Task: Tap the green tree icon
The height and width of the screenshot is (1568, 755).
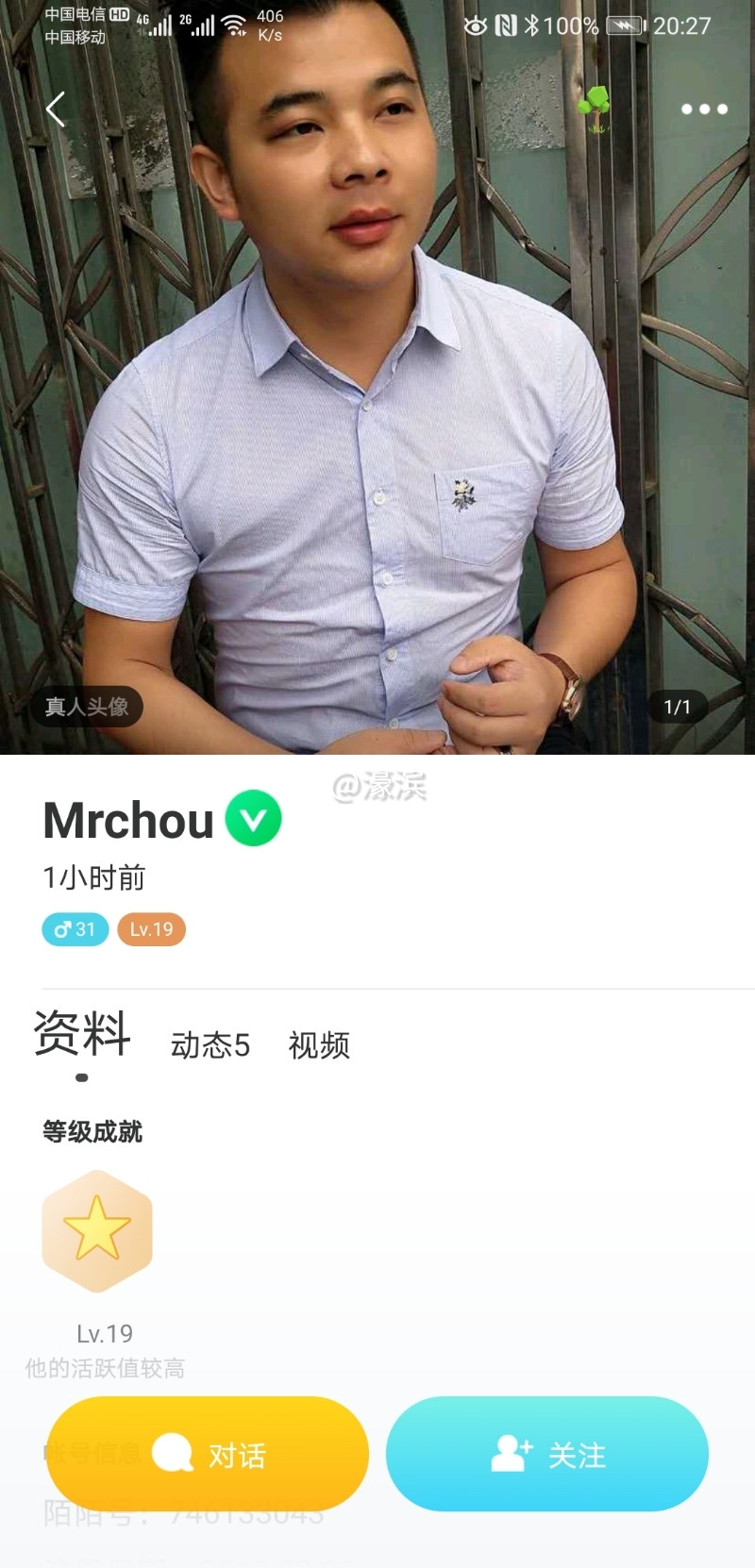Action: 596,108
